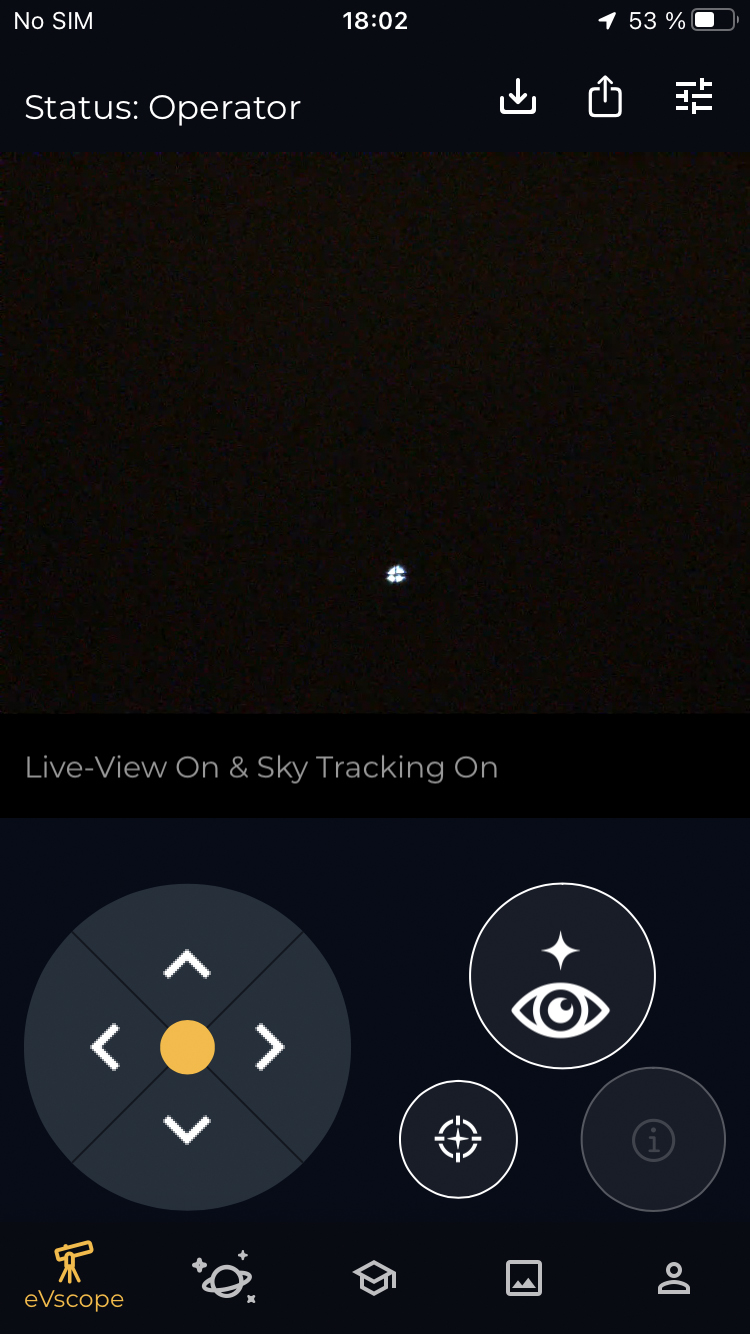The height and width of the screenshot is (1334, 750).
Task: Tap the crosshair targeting button
Action: pos(458,1138)
